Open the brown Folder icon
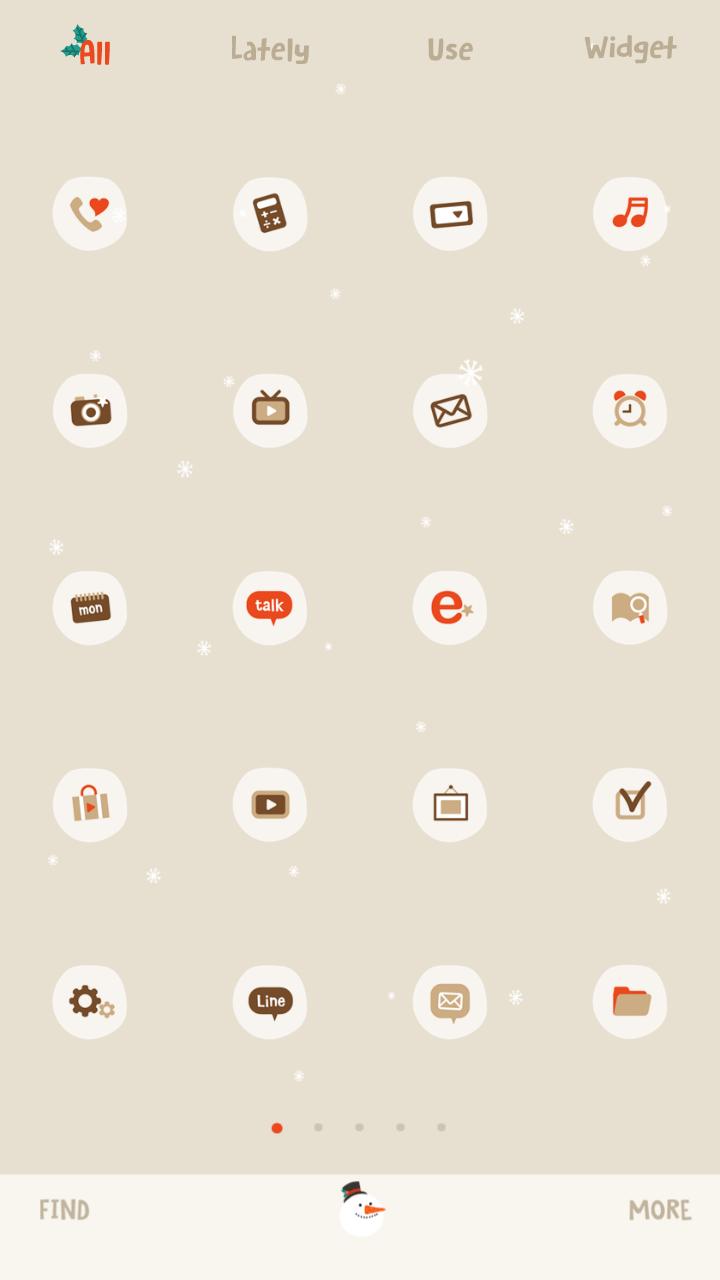The width and height of the screenshot is (720, 1280). [x=630, y=1001]
